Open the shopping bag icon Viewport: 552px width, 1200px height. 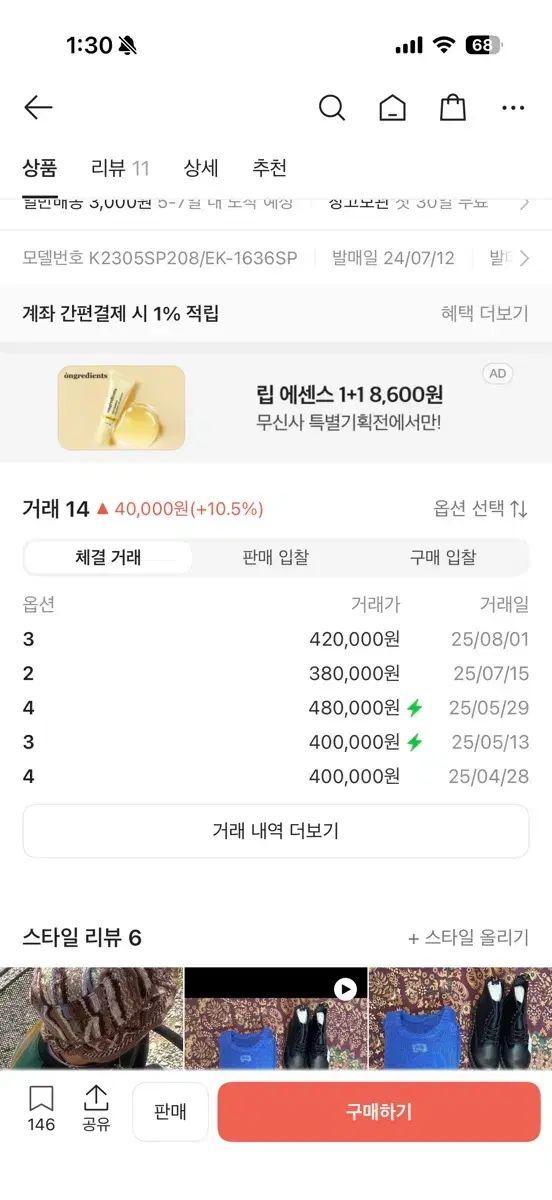[453, 108]
